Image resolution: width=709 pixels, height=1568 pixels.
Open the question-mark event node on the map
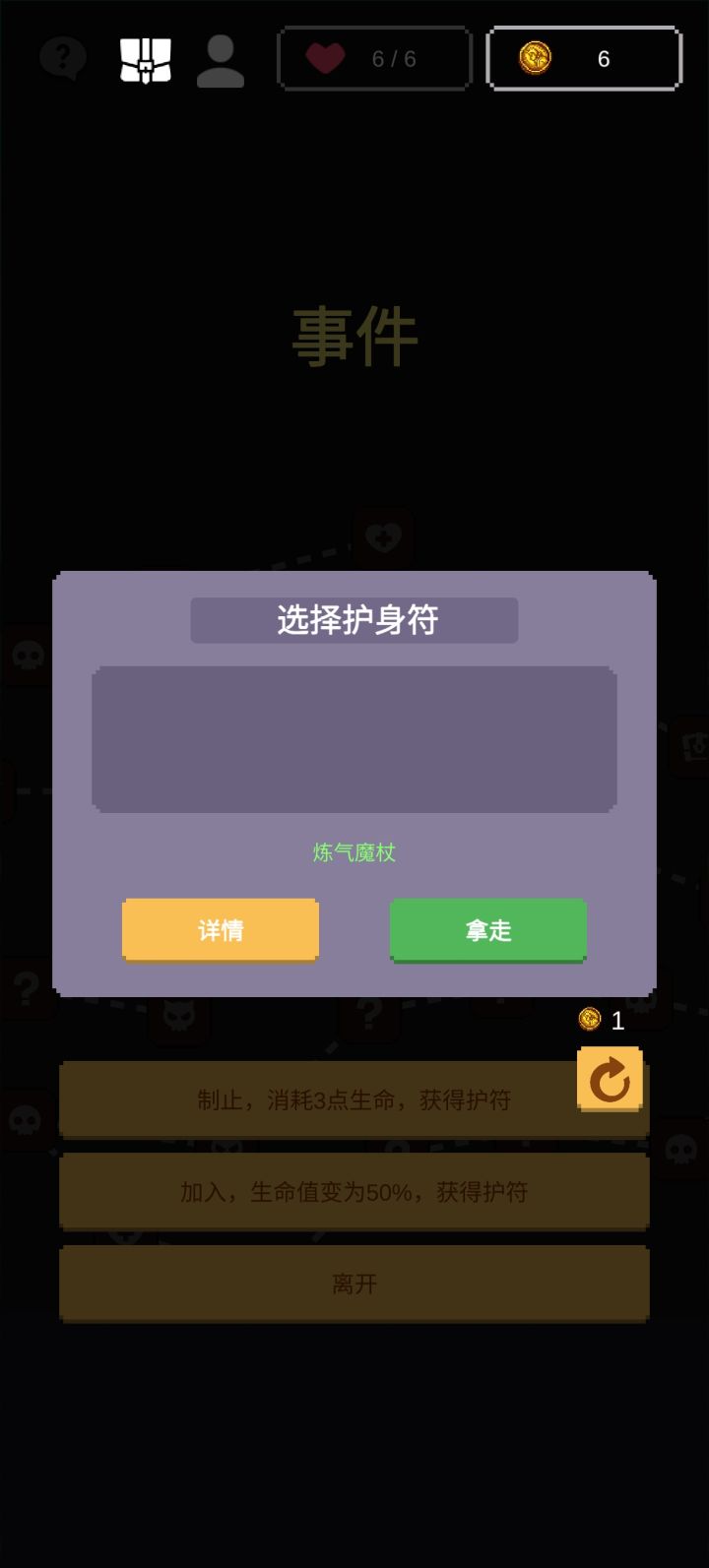coord(369,1014)
